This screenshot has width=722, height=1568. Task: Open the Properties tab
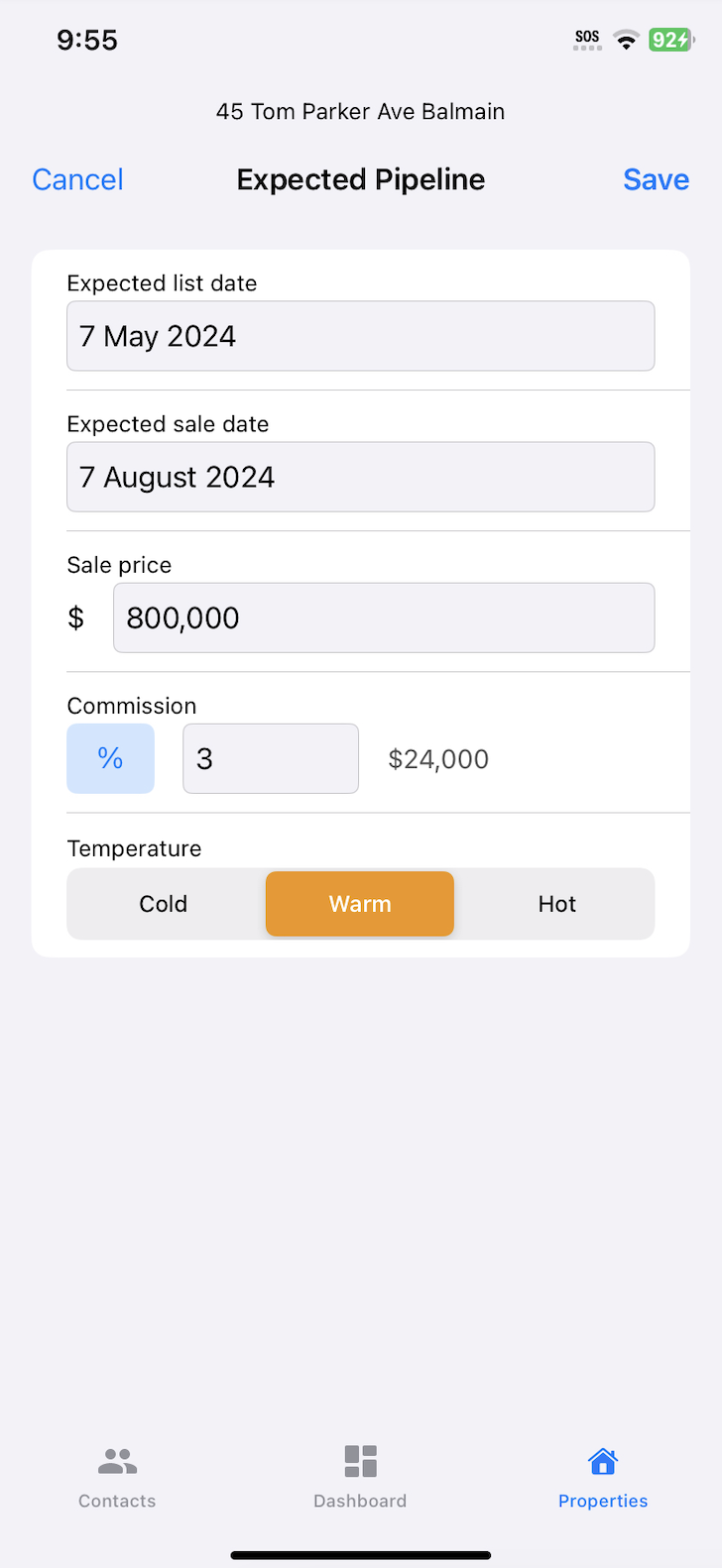tap(602, 1476)
